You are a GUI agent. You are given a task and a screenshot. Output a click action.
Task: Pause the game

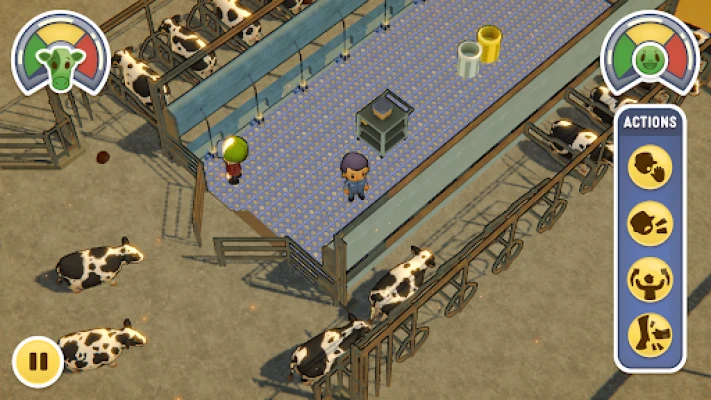36,363
